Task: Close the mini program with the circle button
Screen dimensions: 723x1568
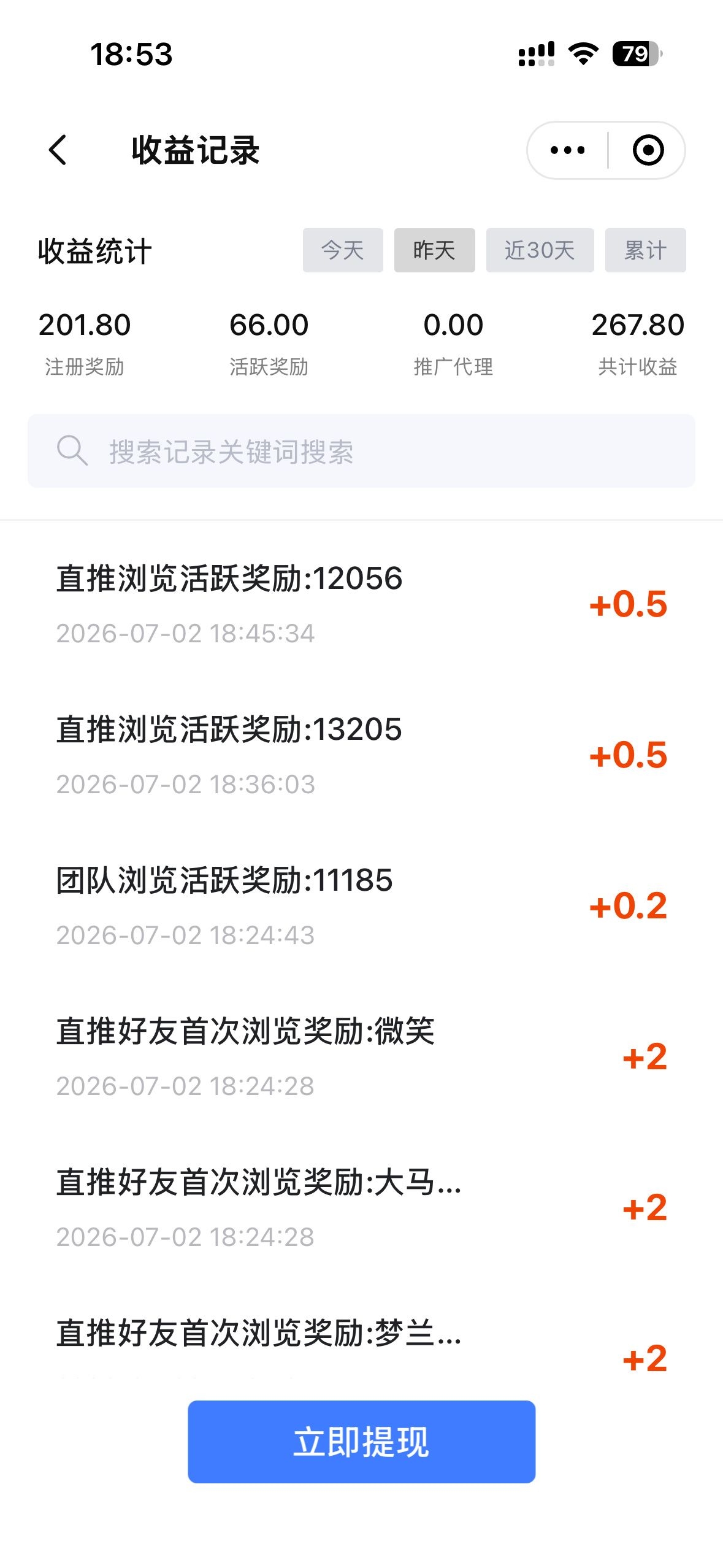Action: click(x=648, y=150)
